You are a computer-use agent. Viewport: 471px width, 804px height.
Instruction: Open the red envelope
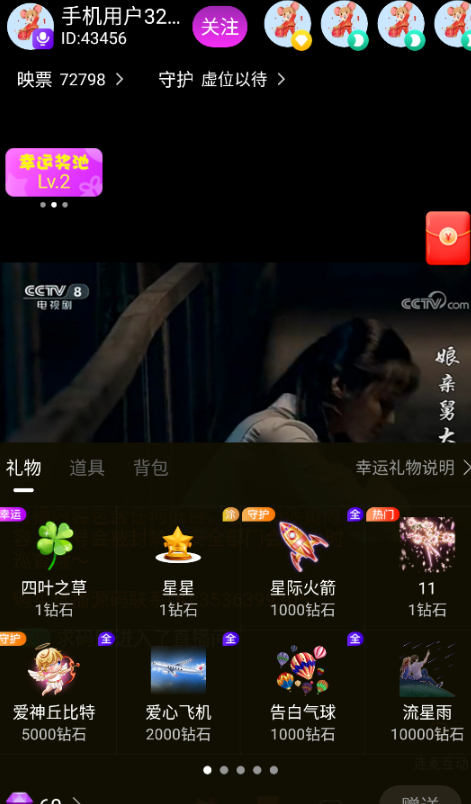point(448,238)
